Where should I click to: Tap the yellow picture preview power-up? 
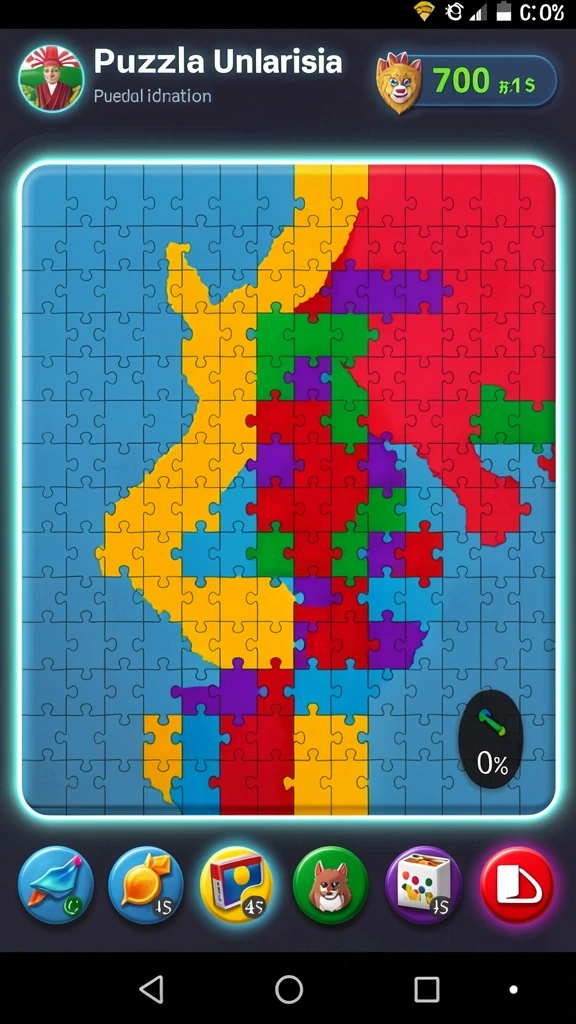point(236,885)
